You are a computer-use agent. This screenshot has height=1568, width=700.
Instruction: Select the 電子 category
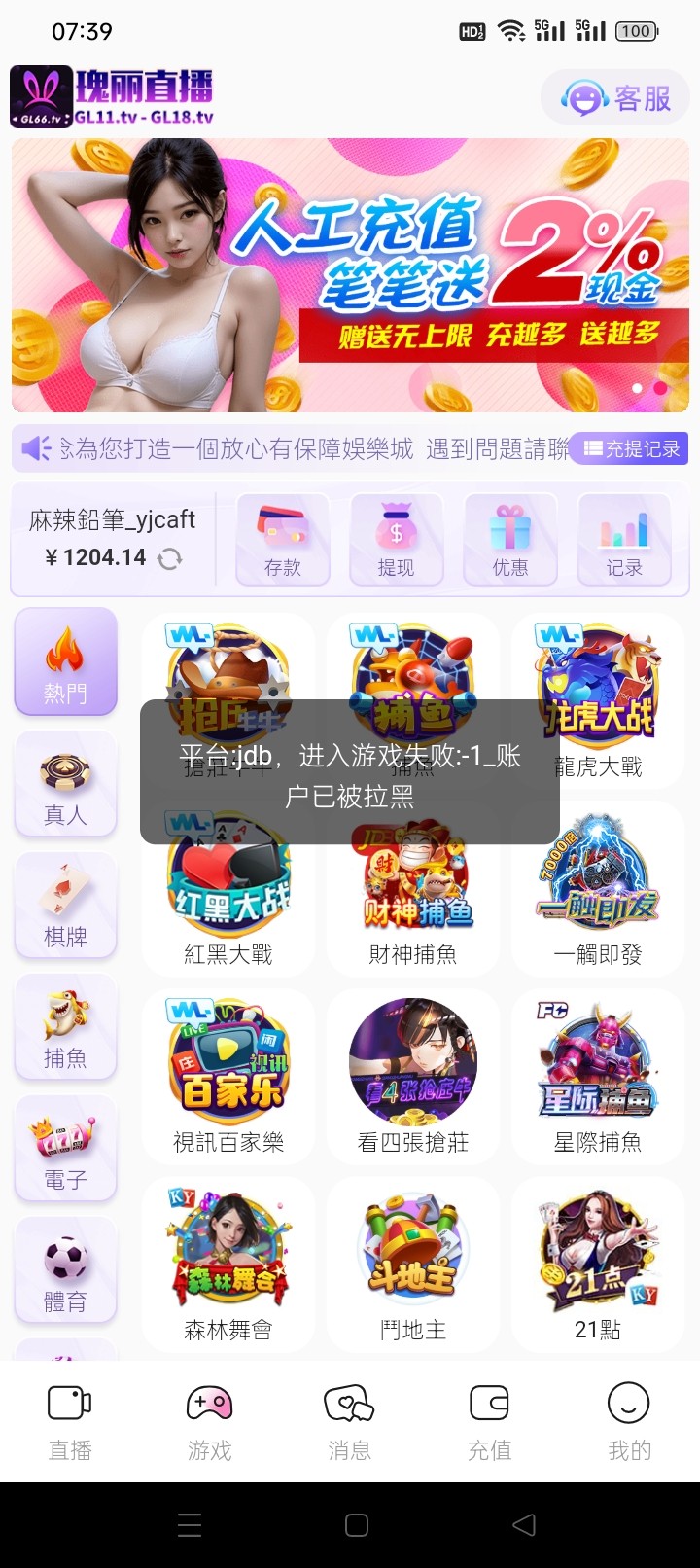tap(65, 1149)
